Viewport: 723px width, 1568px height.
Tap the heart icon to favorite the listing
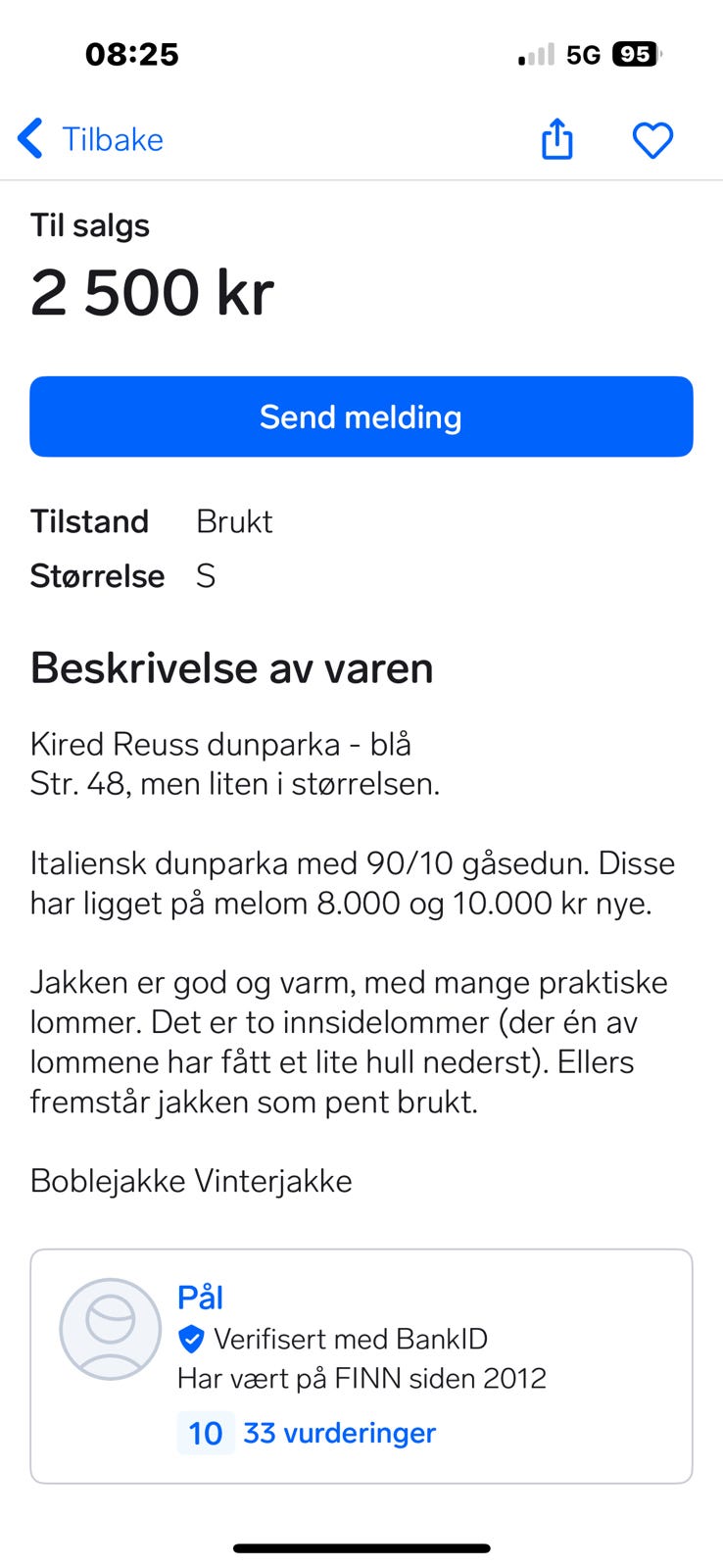tap(652, 139)
